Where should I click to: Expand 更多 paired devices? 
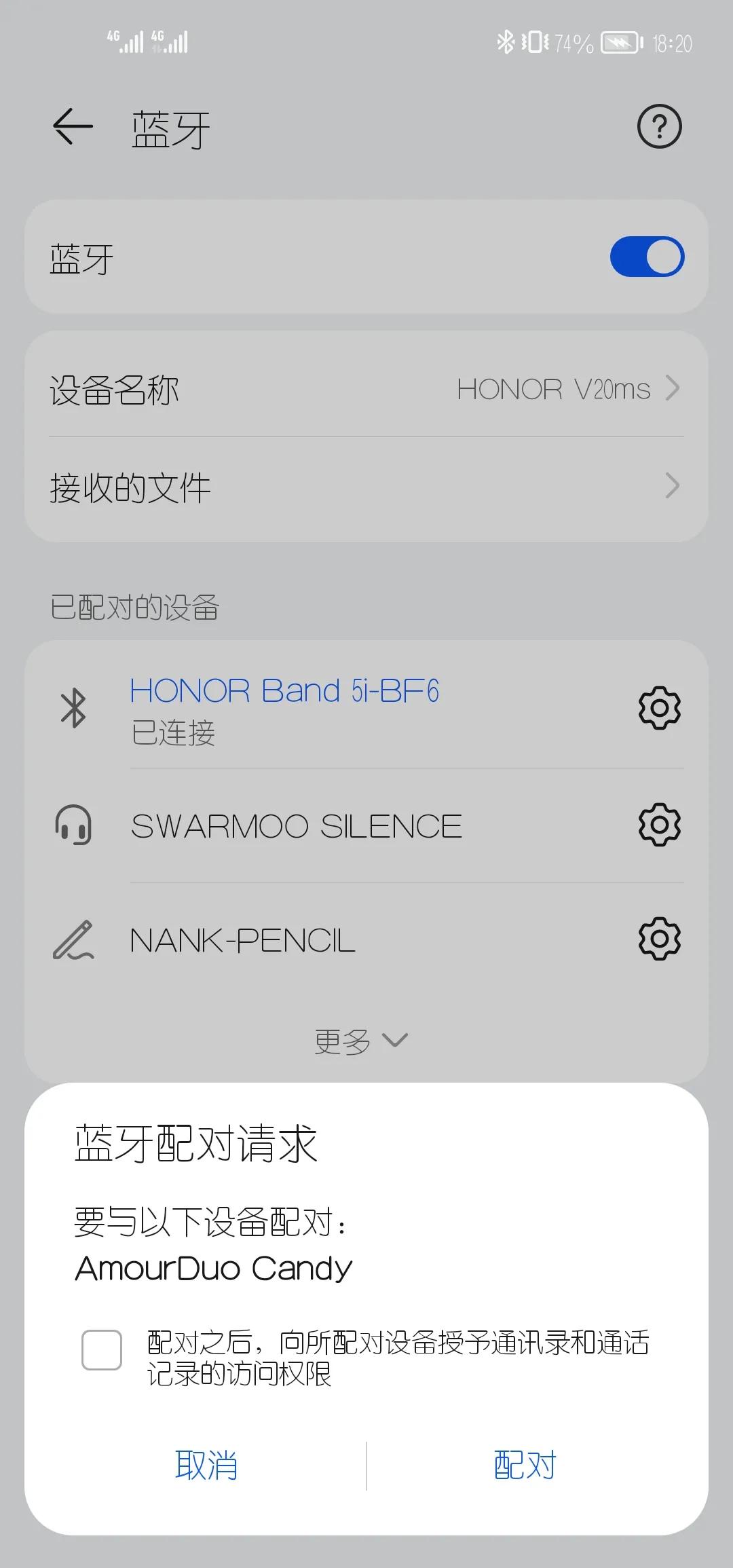point(361,1041)
